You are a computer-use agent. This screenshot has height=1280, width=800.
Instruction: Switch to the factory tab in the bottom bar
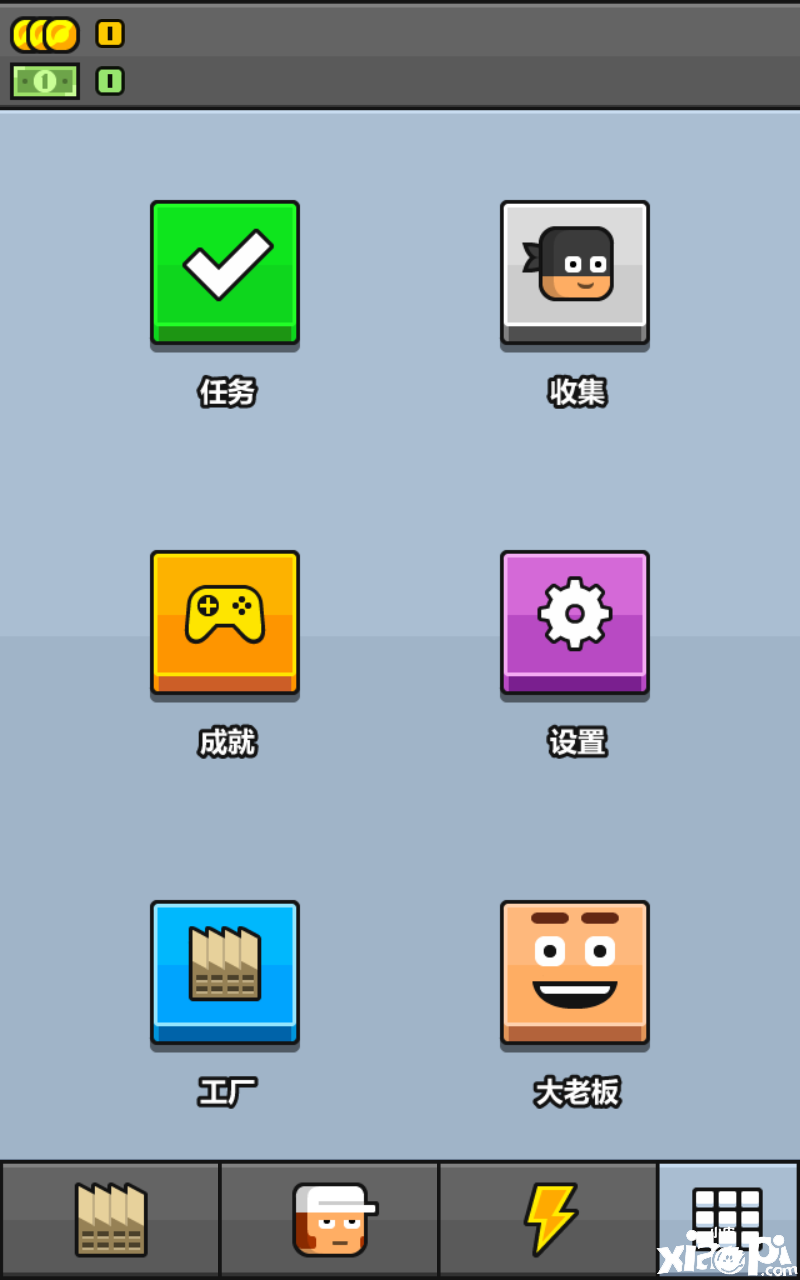110,1219
